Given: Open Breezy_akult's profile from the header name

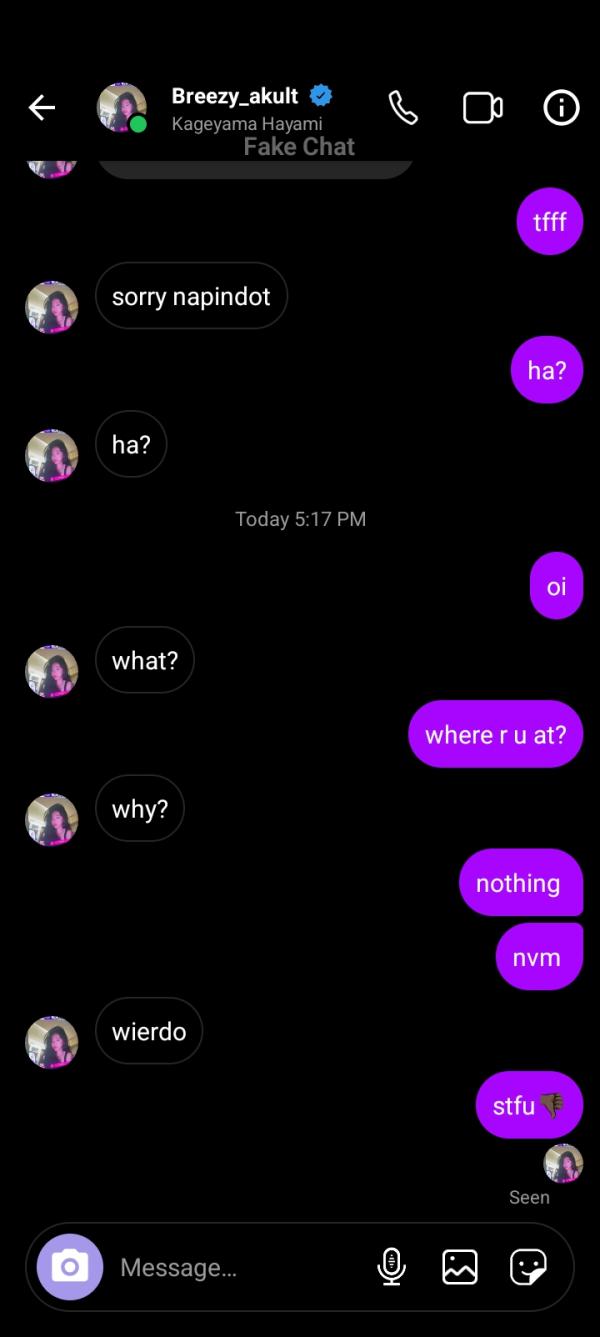Looking at the screenshot, I should 236,97.
